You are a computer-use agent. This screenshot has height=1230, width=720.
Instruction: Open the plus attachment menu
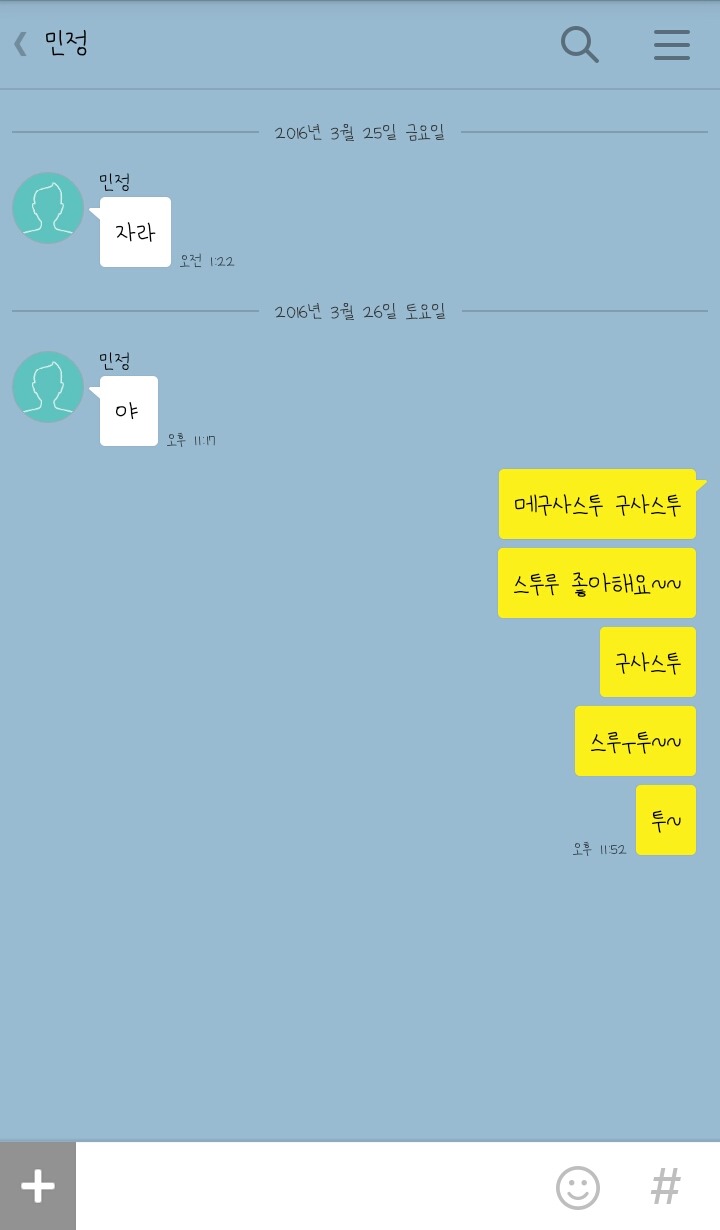coord(38,1186)
